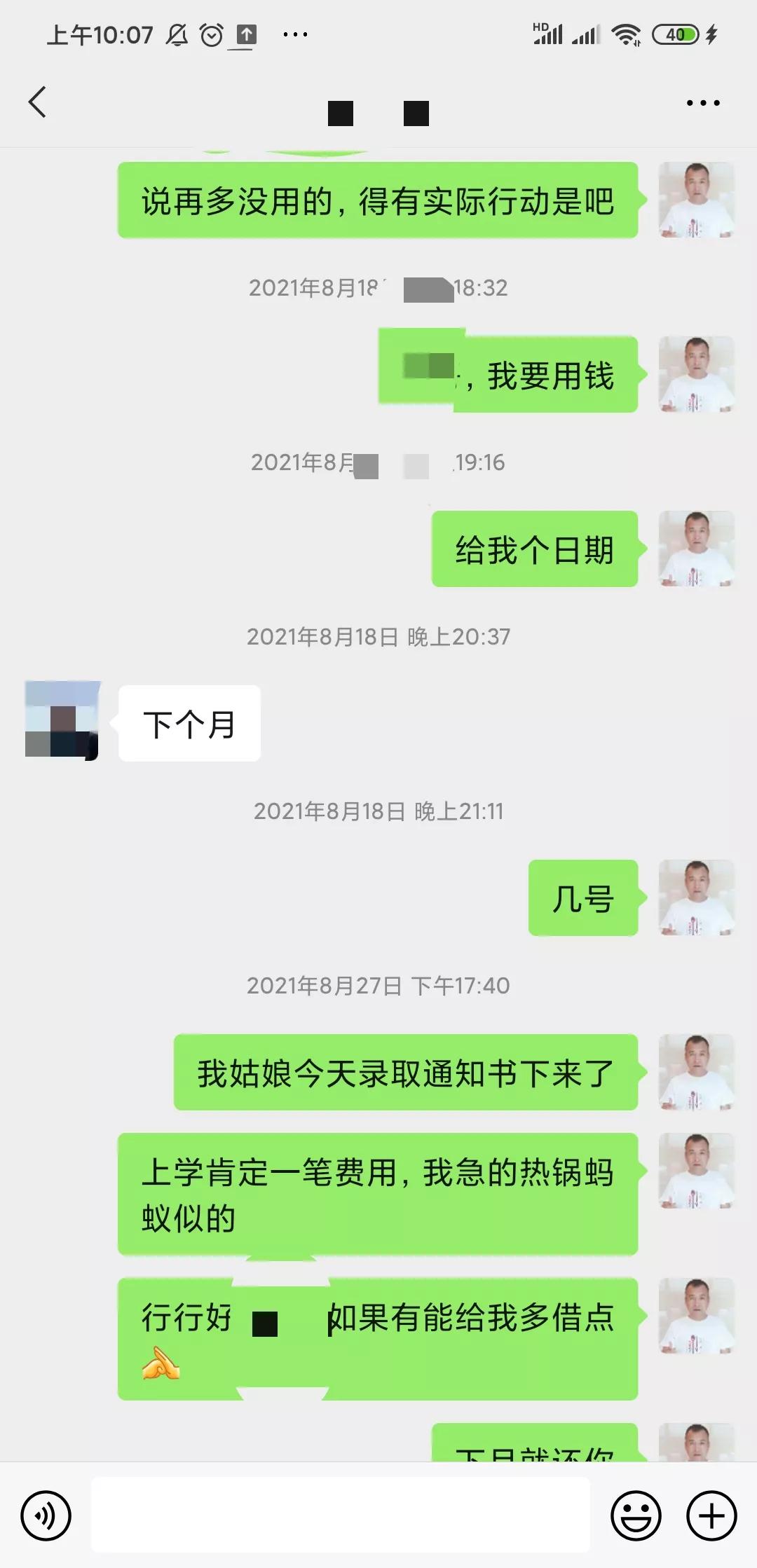Tap the contact's avatar beside 下个月 message
This screenshot has height=1568, width=757.
click(x=62, y=721)
